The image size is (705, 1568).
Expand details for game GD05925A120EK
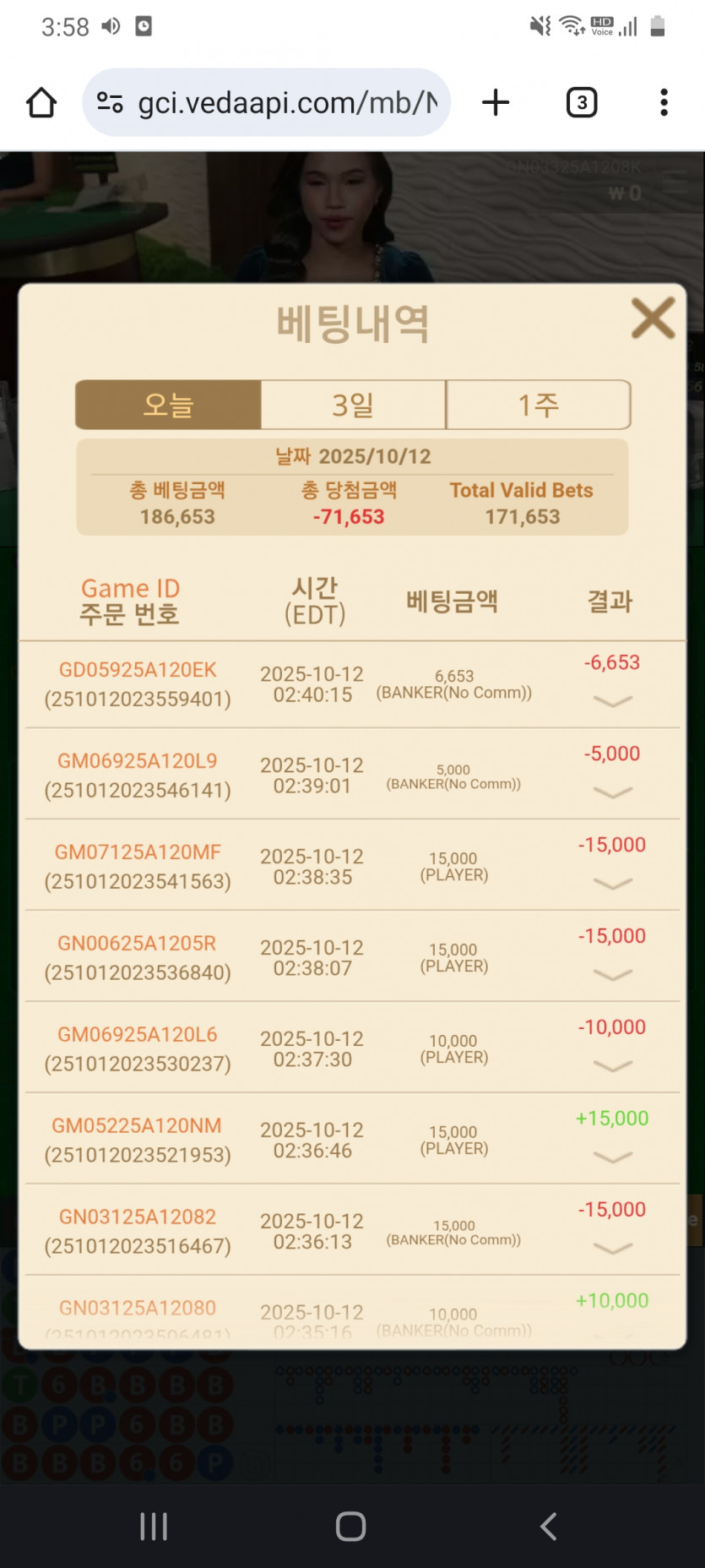pyautogui.click(x=613, y=701)
